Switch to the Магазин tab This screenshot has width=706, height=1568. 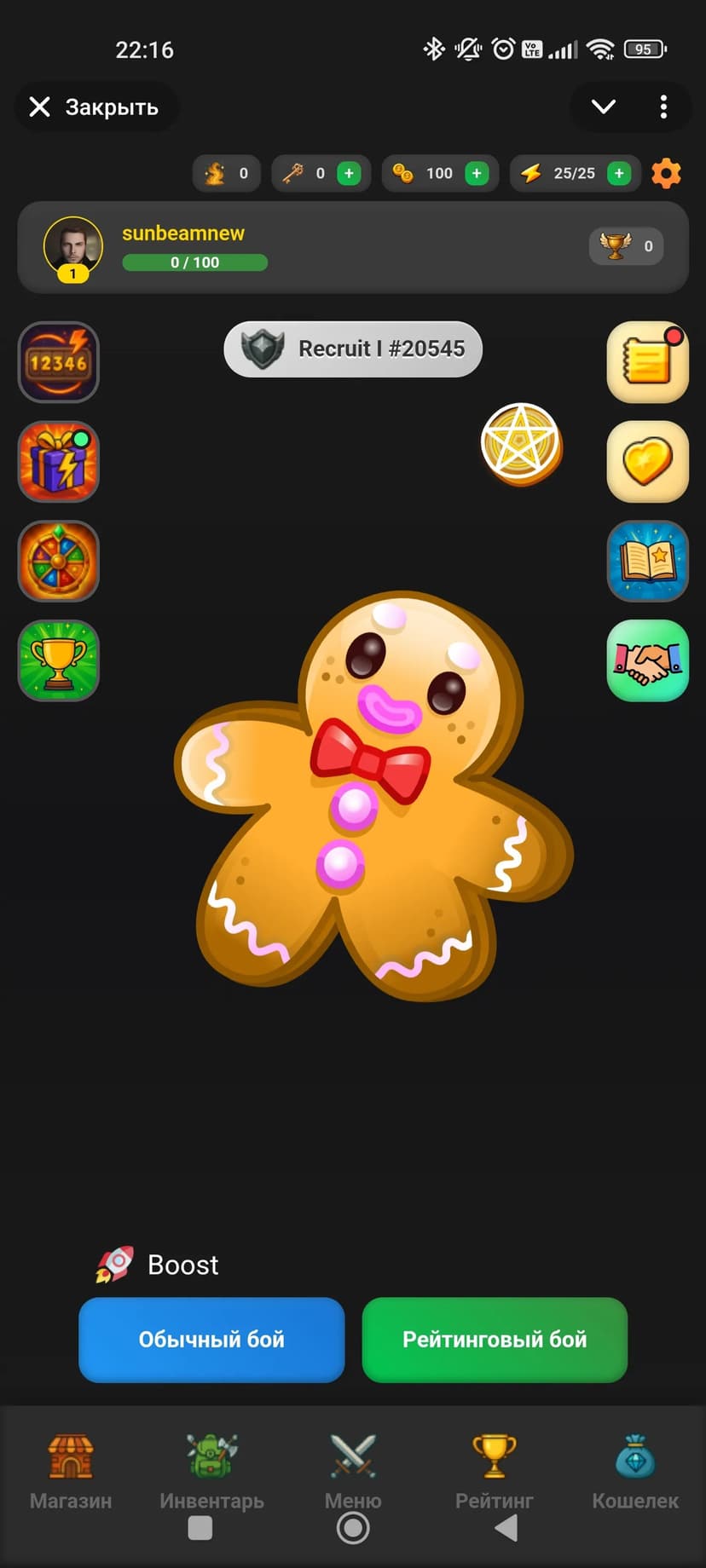pos(71,1470)
